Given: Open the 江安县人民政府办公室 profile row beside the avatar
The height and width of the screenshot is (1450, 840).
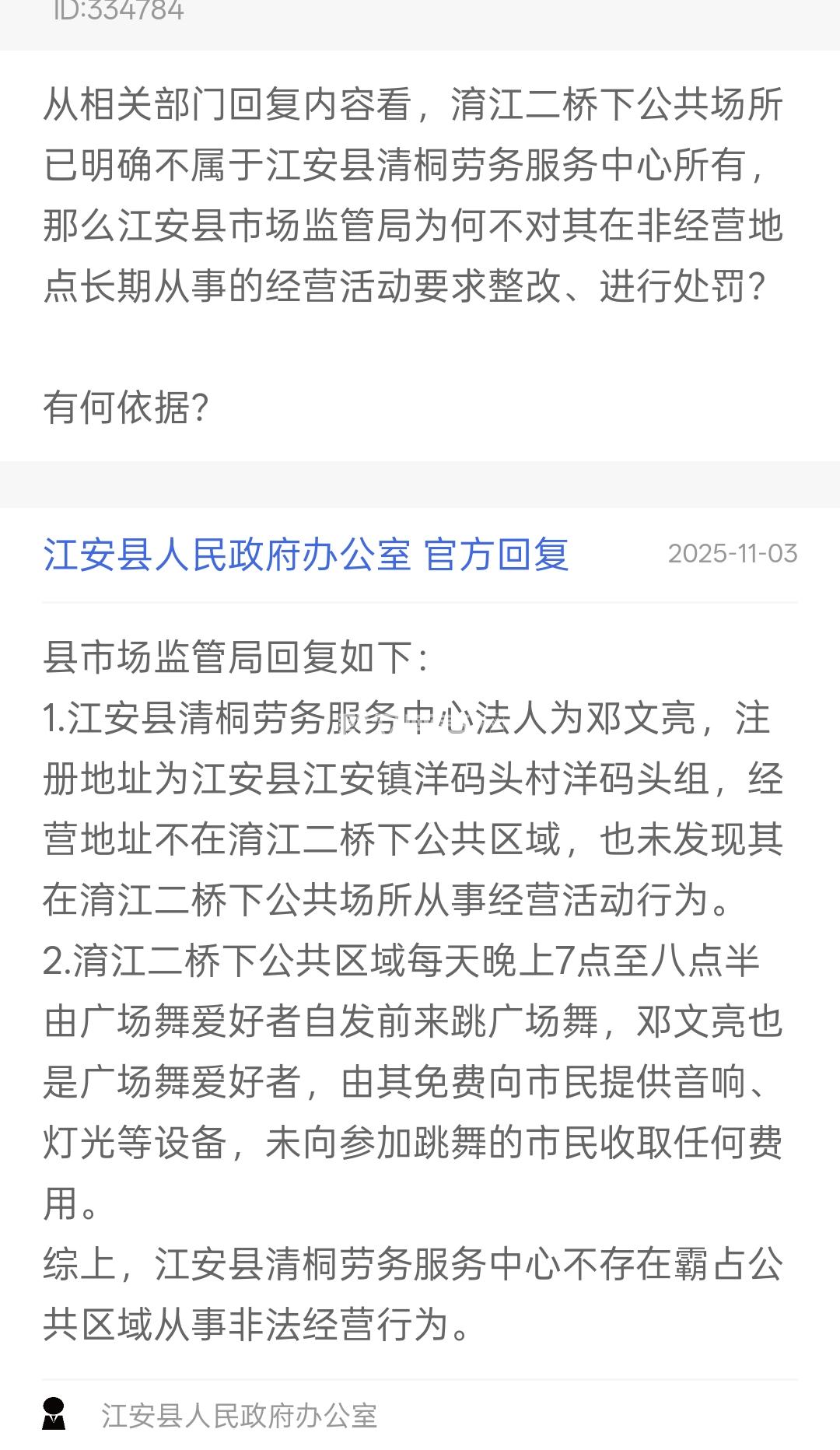Looking at the screenshot, I should [239, 1416].
